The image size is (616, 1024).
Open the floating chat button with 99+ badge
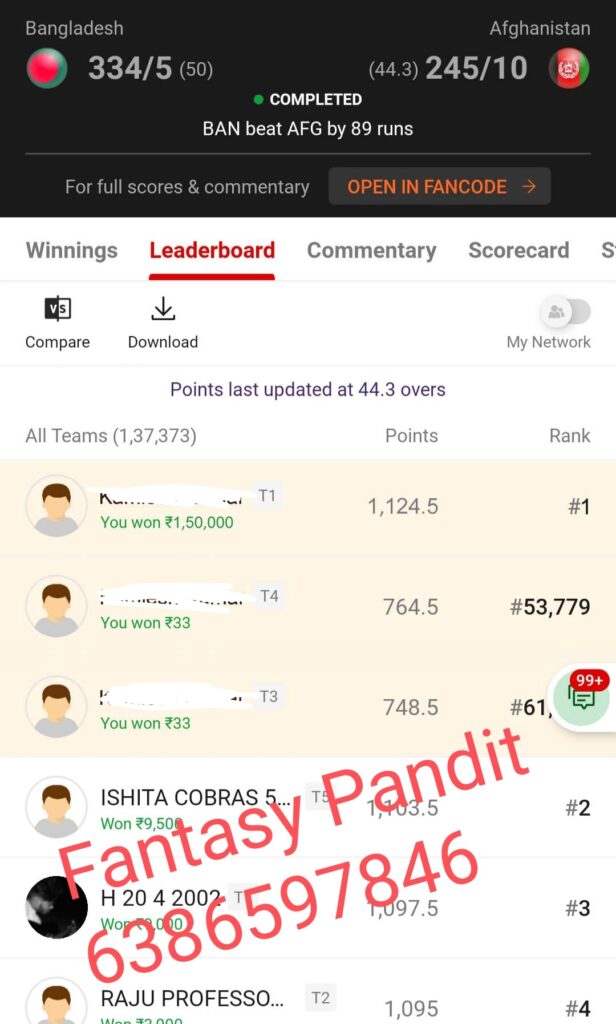pos(582,697)
